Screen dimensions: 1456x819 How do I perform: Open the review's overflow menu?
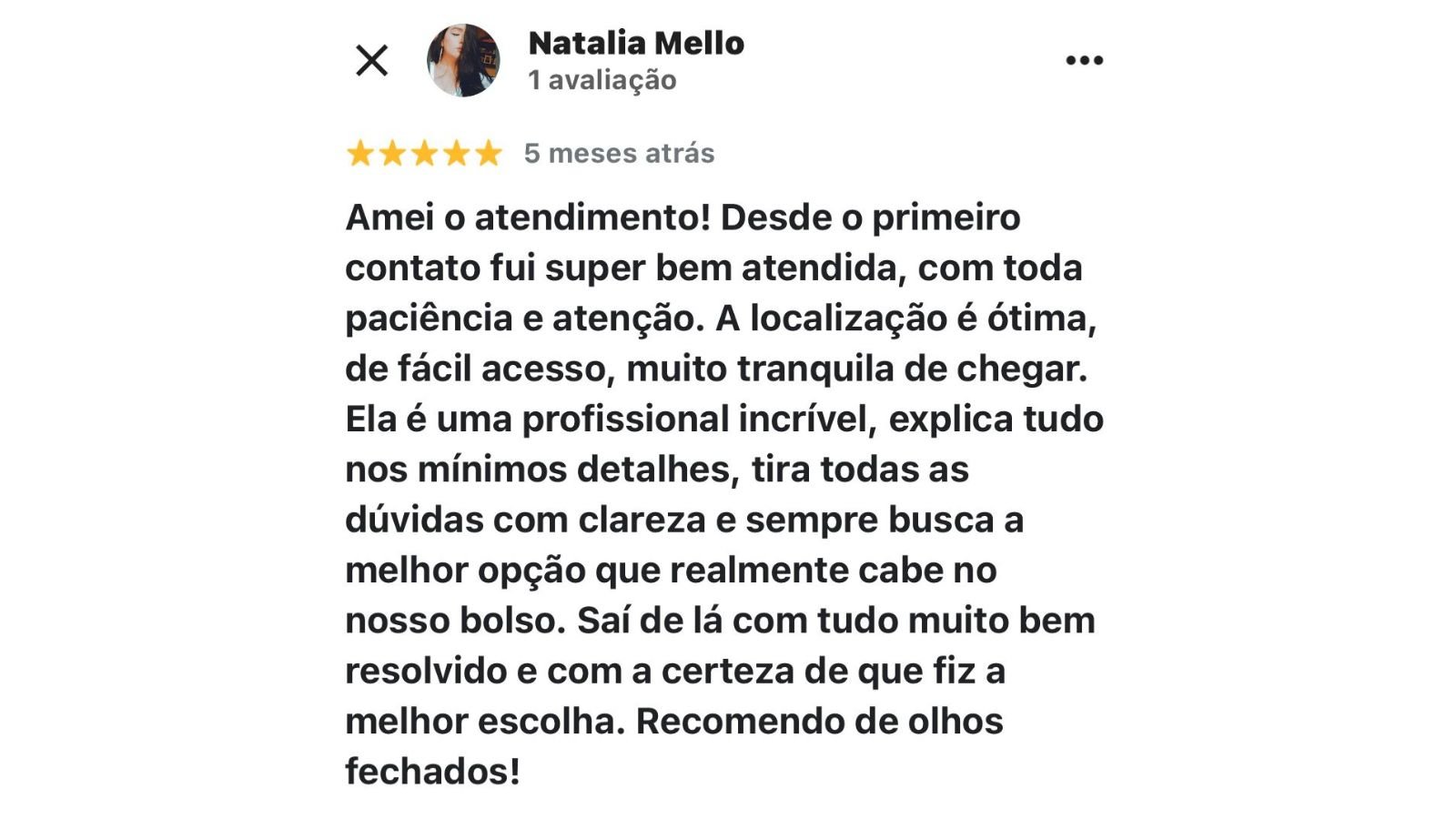(1084, 60)
